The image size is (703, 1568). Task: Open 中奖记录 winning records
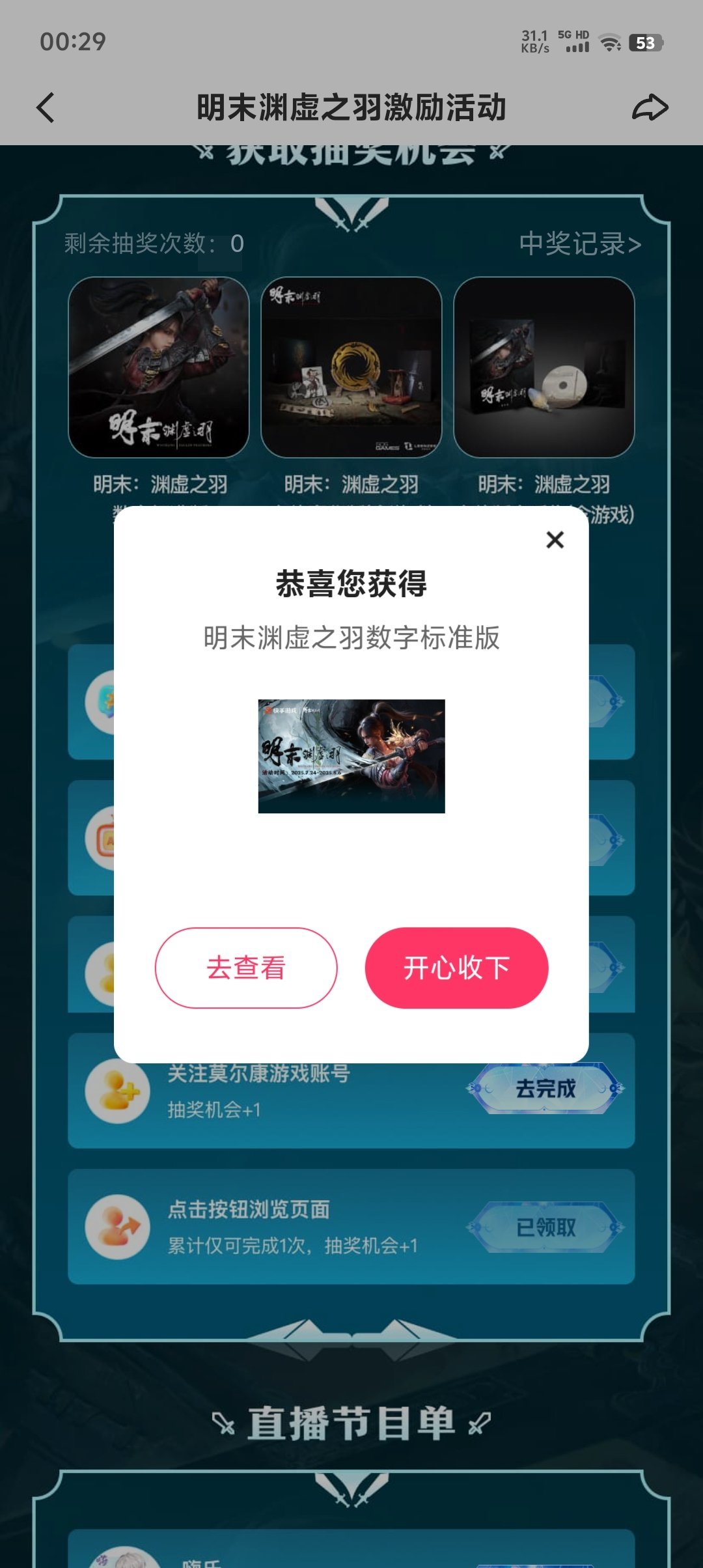coord(579,244)
